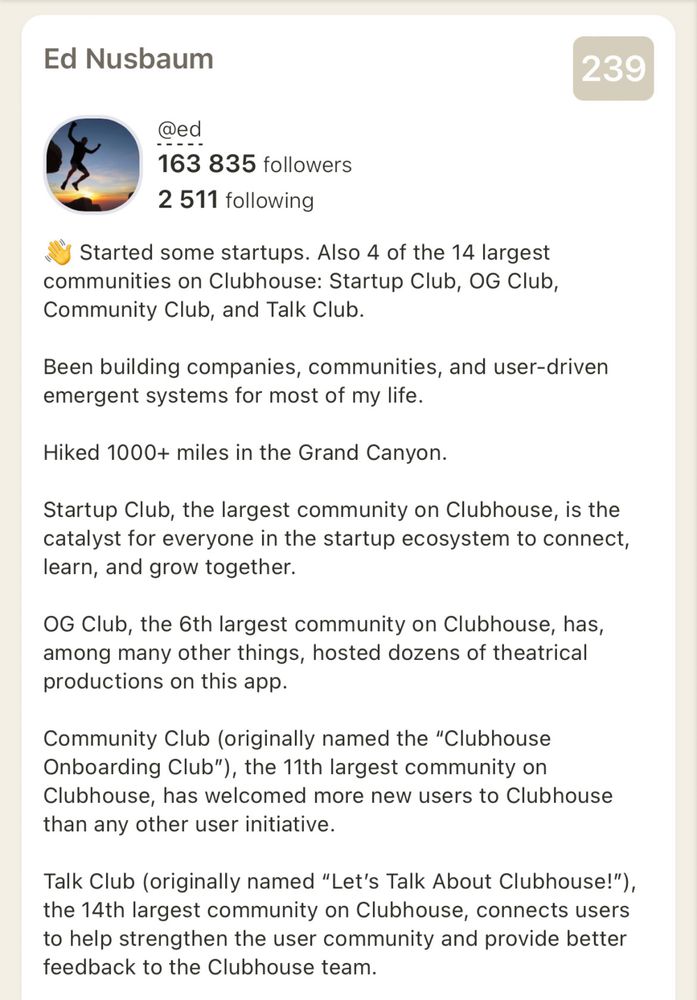The image size is (697, 1000).
Task: Open the @ed username link
Action: pyautogui.click(x=179, y=129)
